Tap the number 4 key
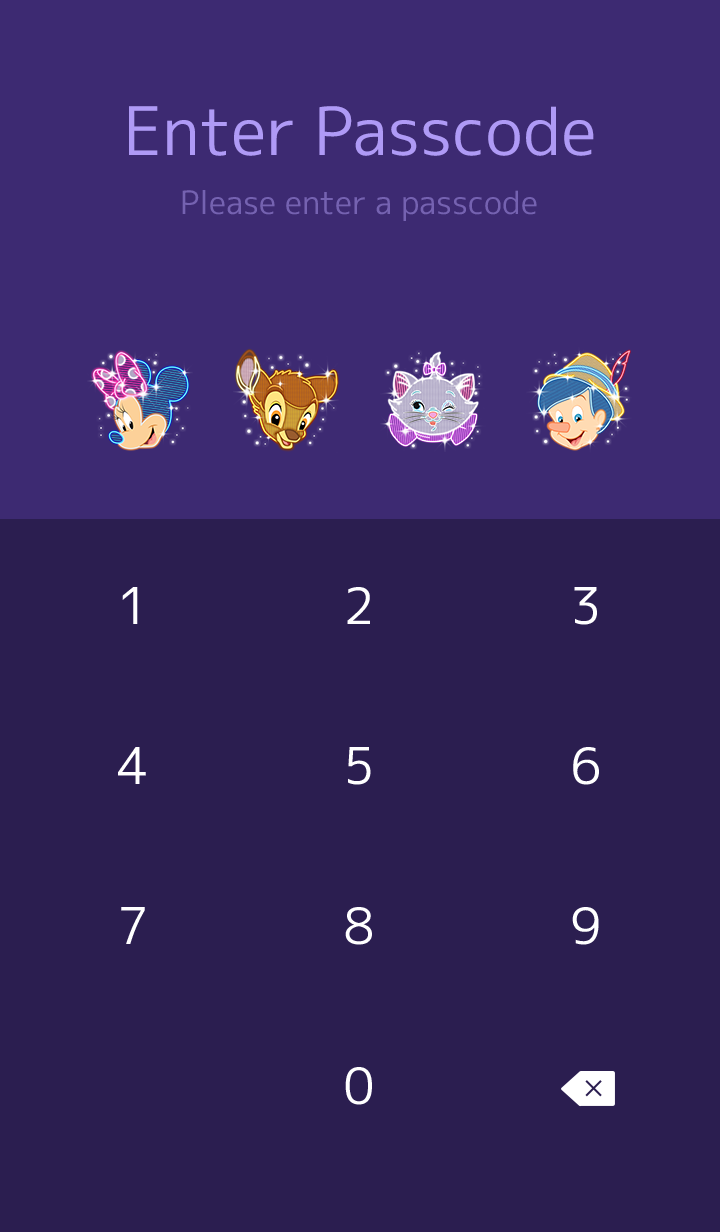The image size is (720, 1232). [x=132, y=766]
